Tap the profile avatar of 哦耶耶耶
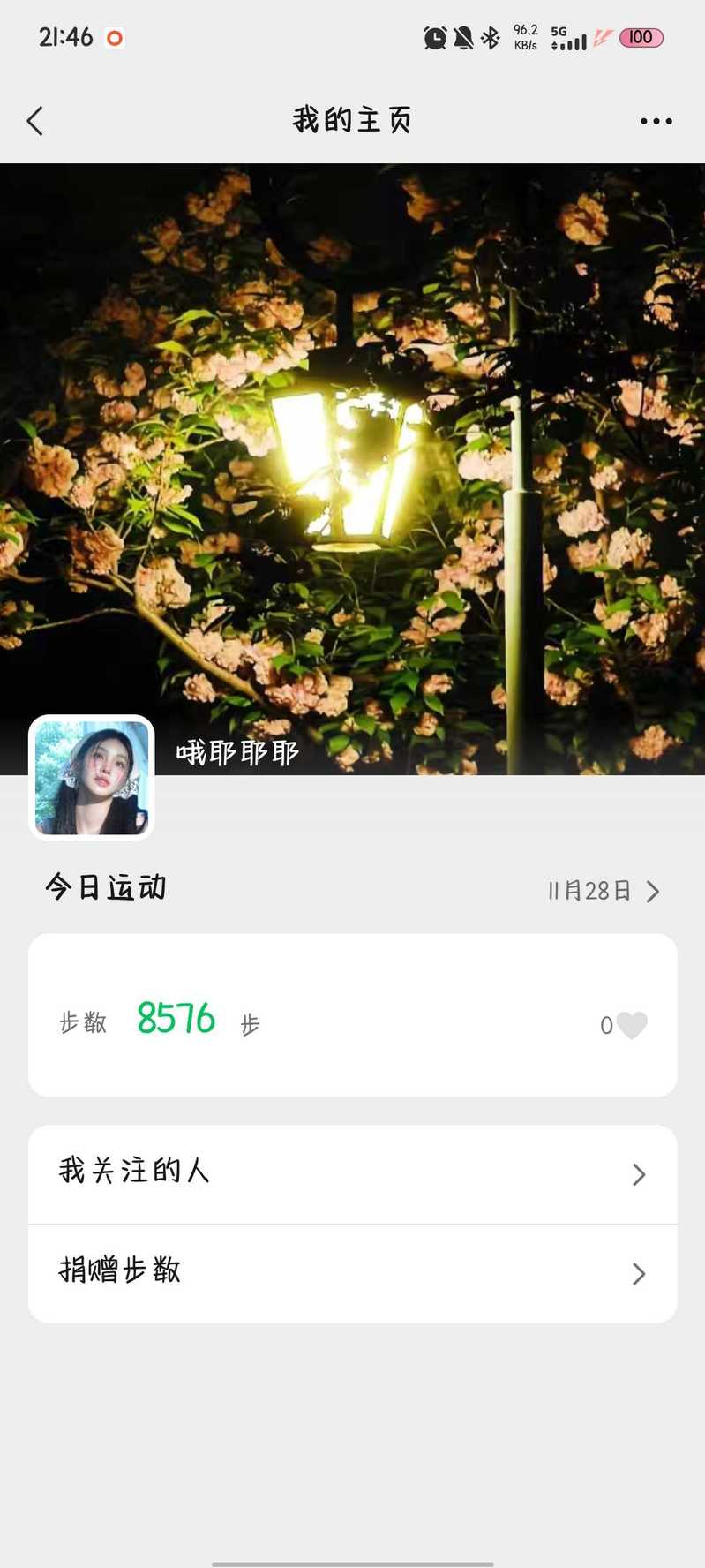This screenshot has height=1568, width=705. pos(92,777)
